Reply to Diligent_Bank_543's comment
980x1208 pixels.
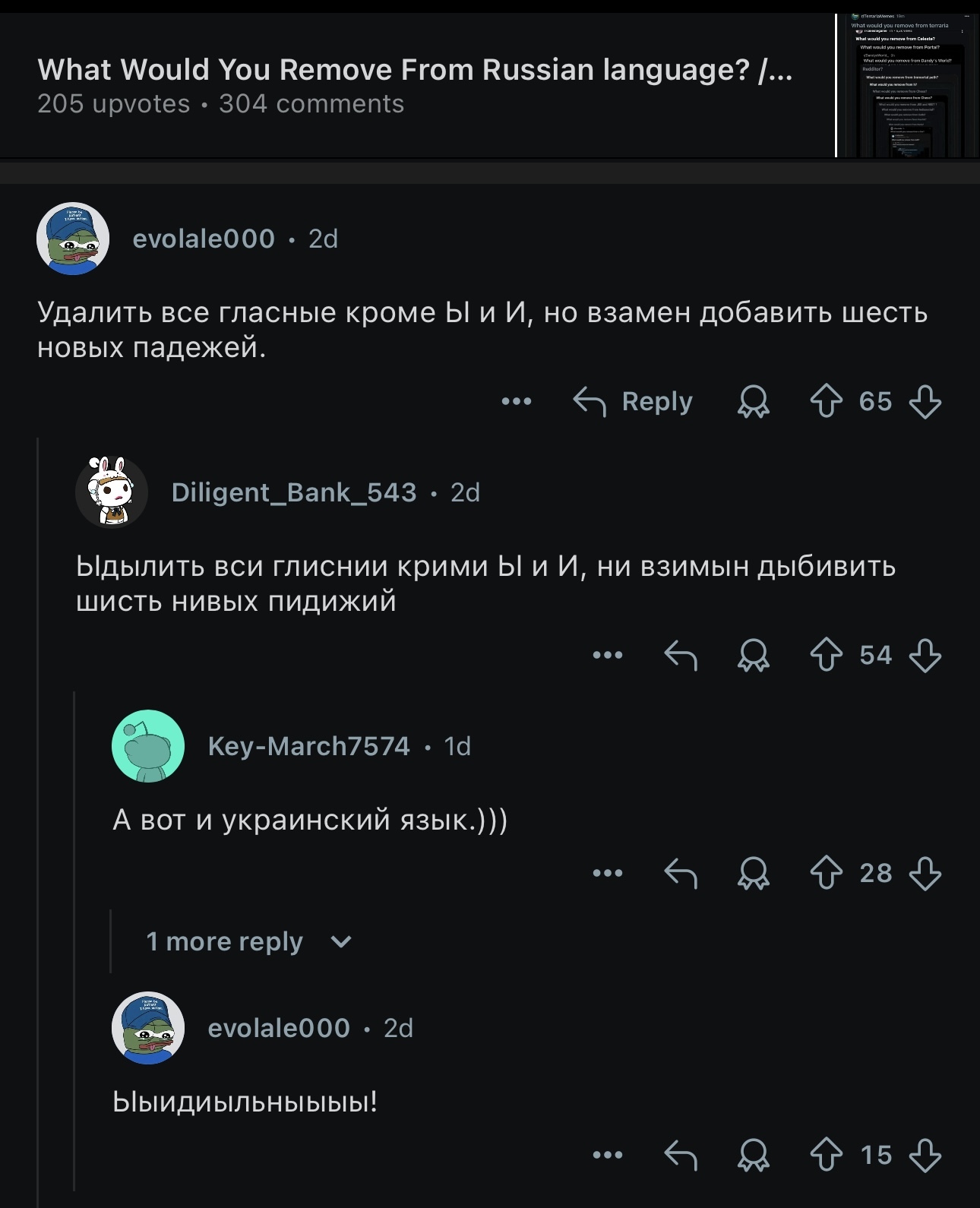pos(681,655)
